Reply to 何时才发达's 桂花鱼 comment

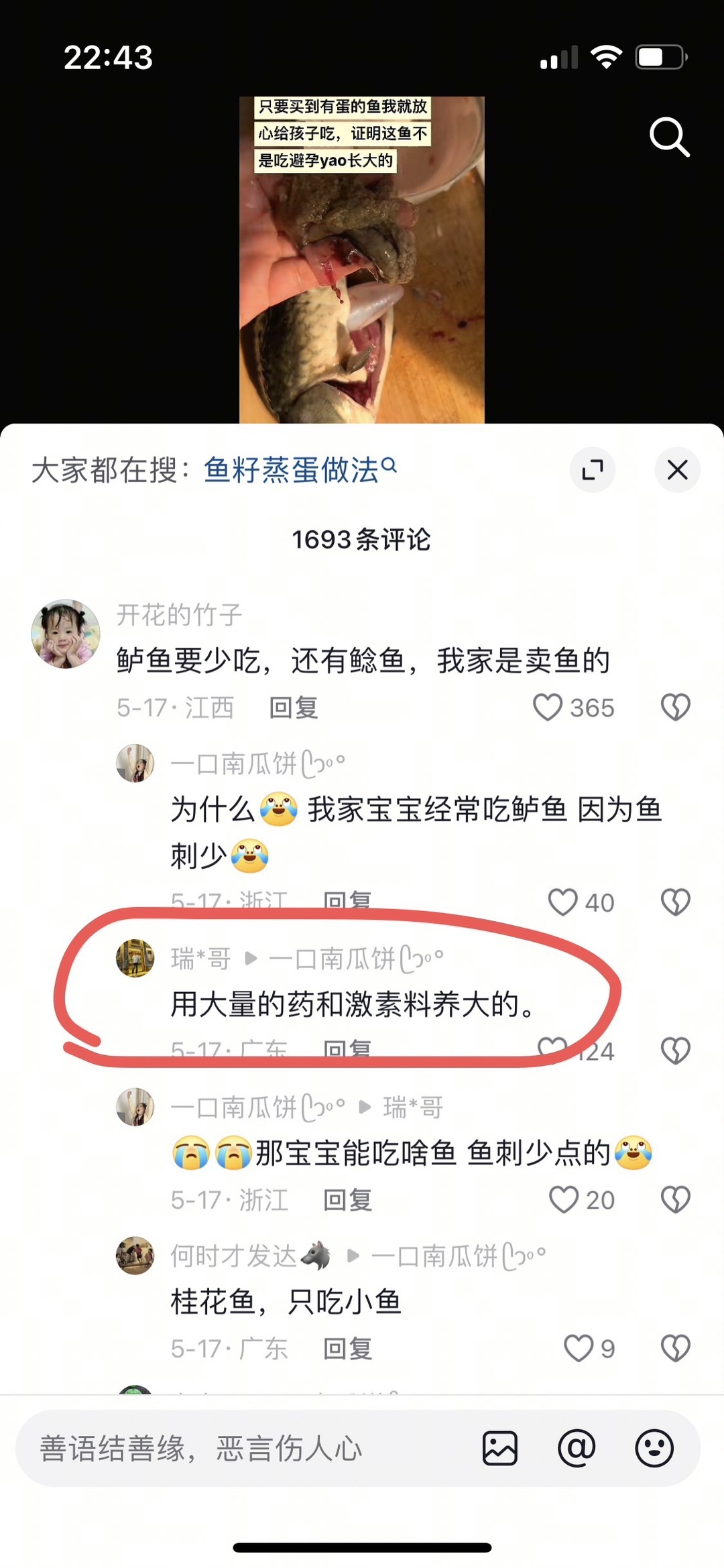[347, 1348]
